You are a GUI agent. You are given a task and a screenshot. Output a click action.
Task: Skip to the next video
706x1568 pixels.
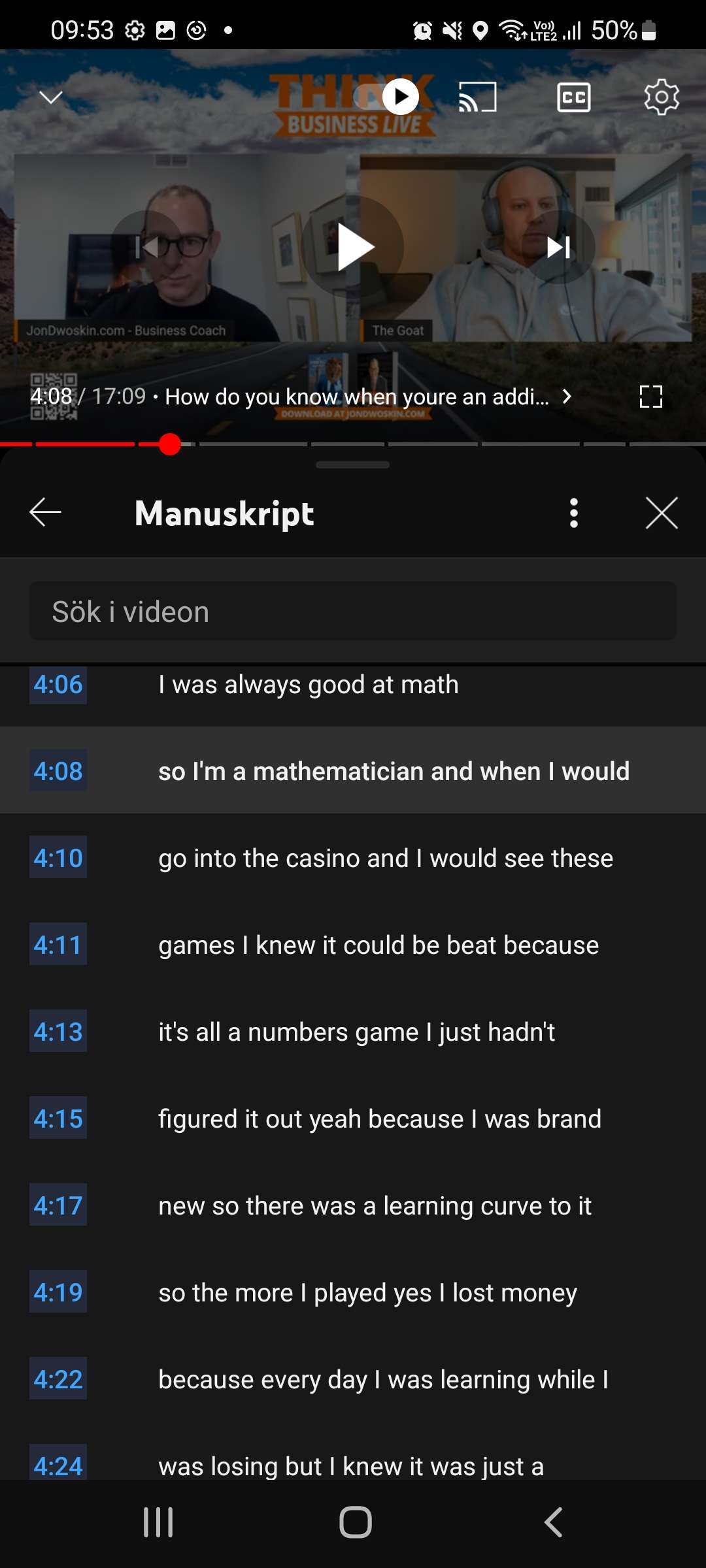(559, 247)
